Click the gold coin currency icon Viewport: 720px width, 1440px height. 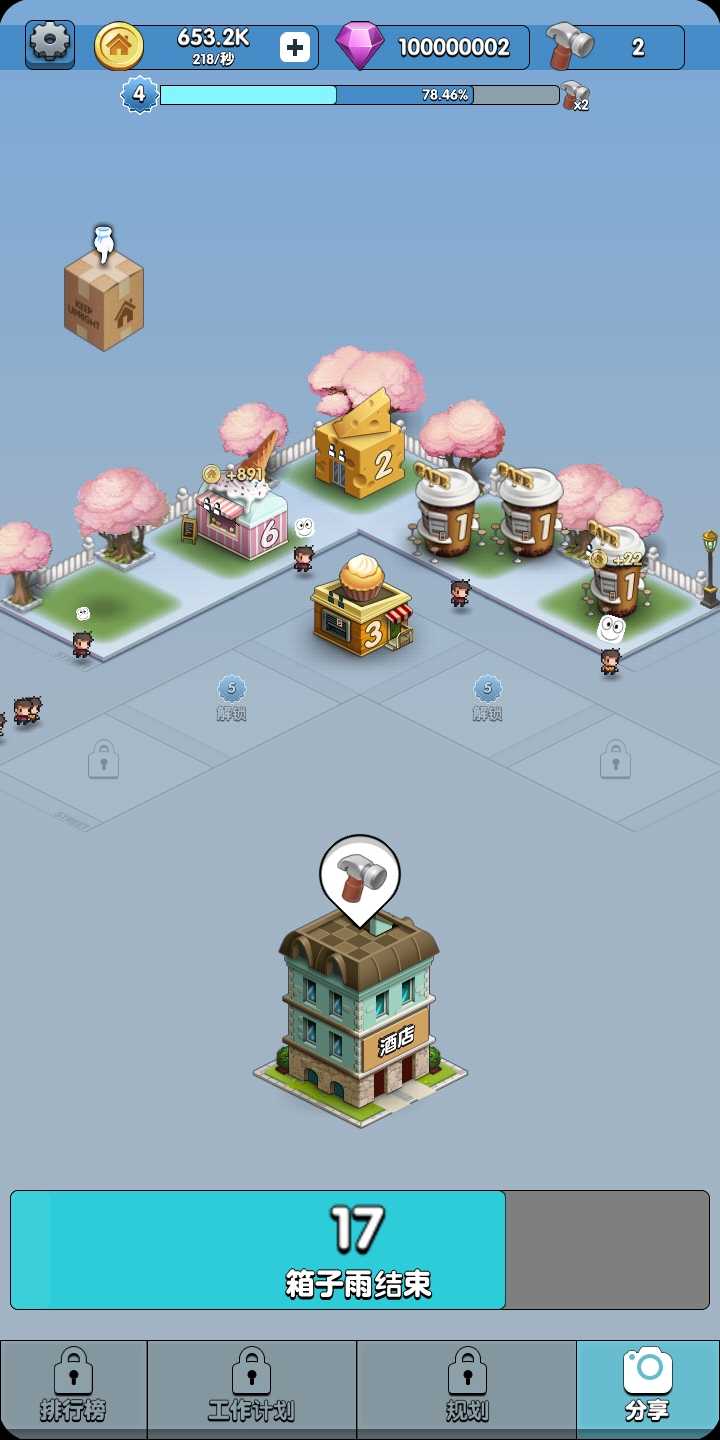tap(120, 44)
